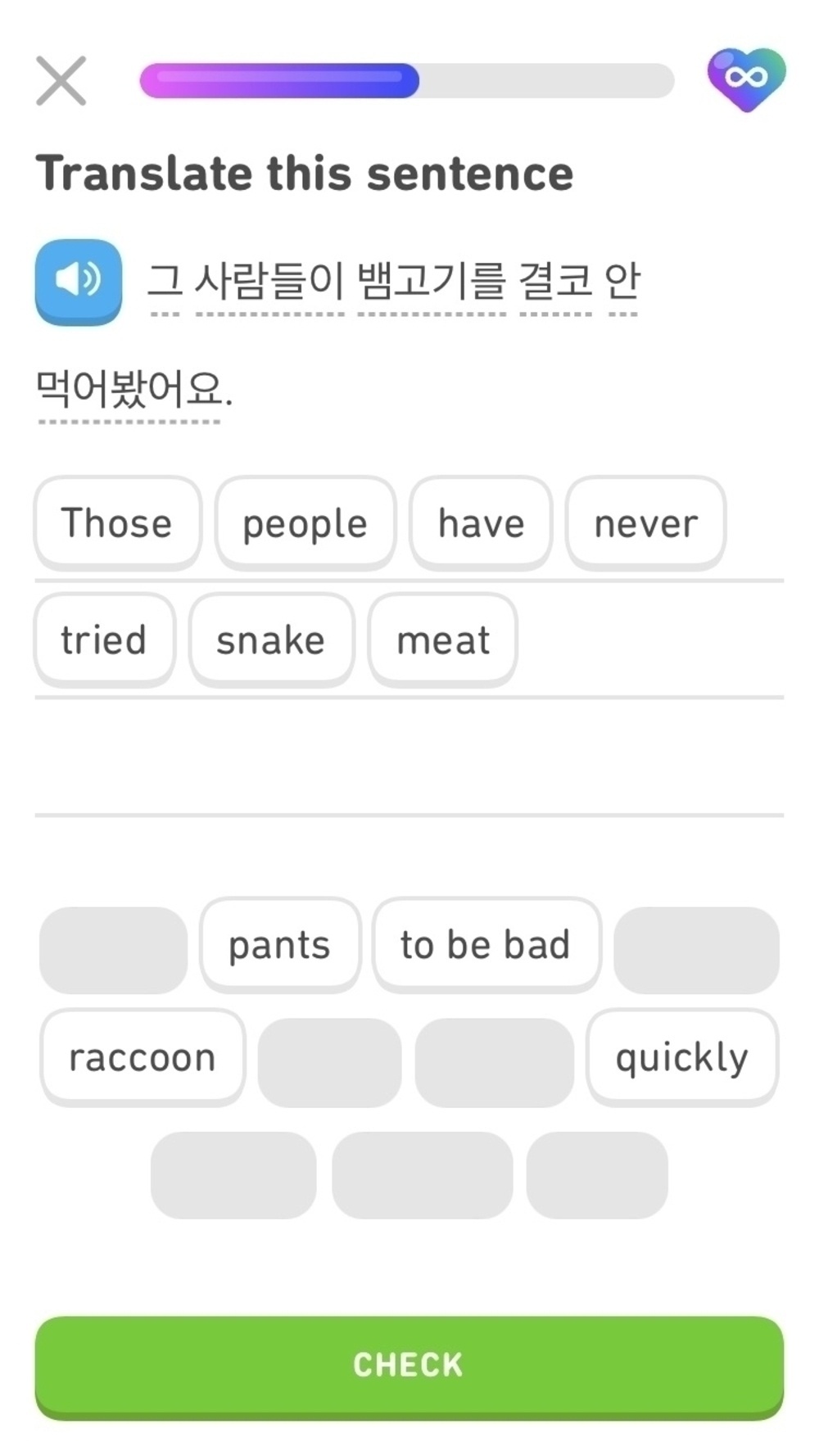Close the lesson with the X
The height and width of the screenshot is (1456, 819).
click(x=61, y=80)
